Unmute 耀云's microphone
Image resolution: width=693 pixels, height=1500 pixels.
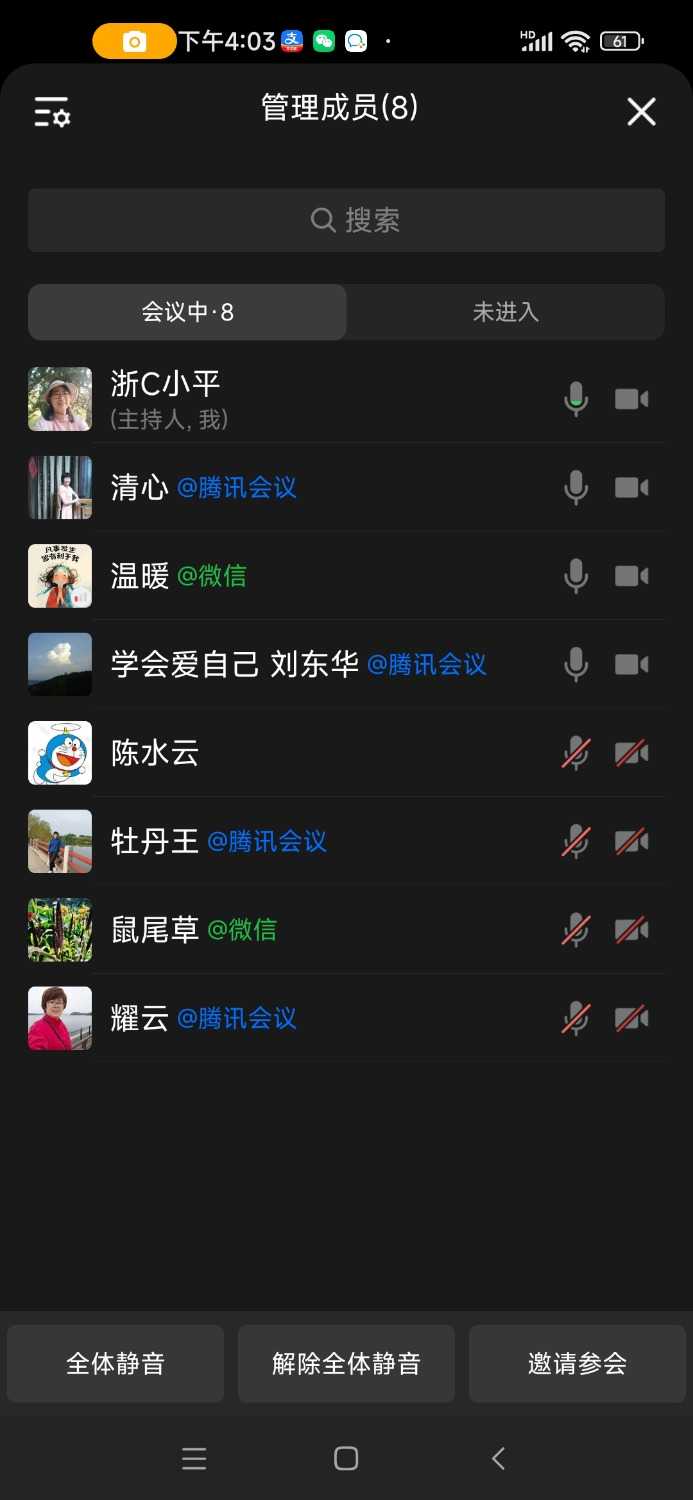click(x=576, y=1018)
